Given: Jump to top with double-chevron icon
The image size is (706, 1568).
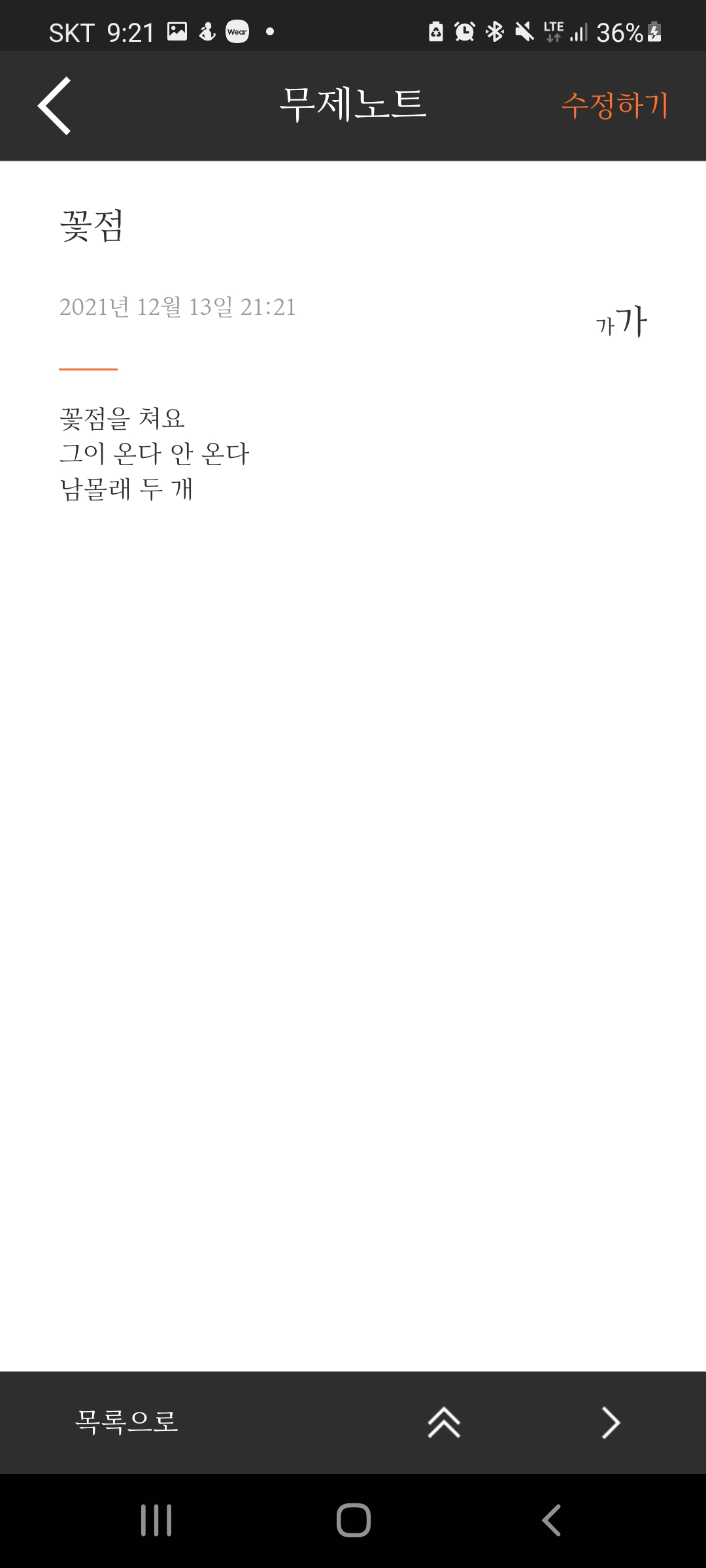Looking at the screenshot, I should click(x=444, y=1422).
